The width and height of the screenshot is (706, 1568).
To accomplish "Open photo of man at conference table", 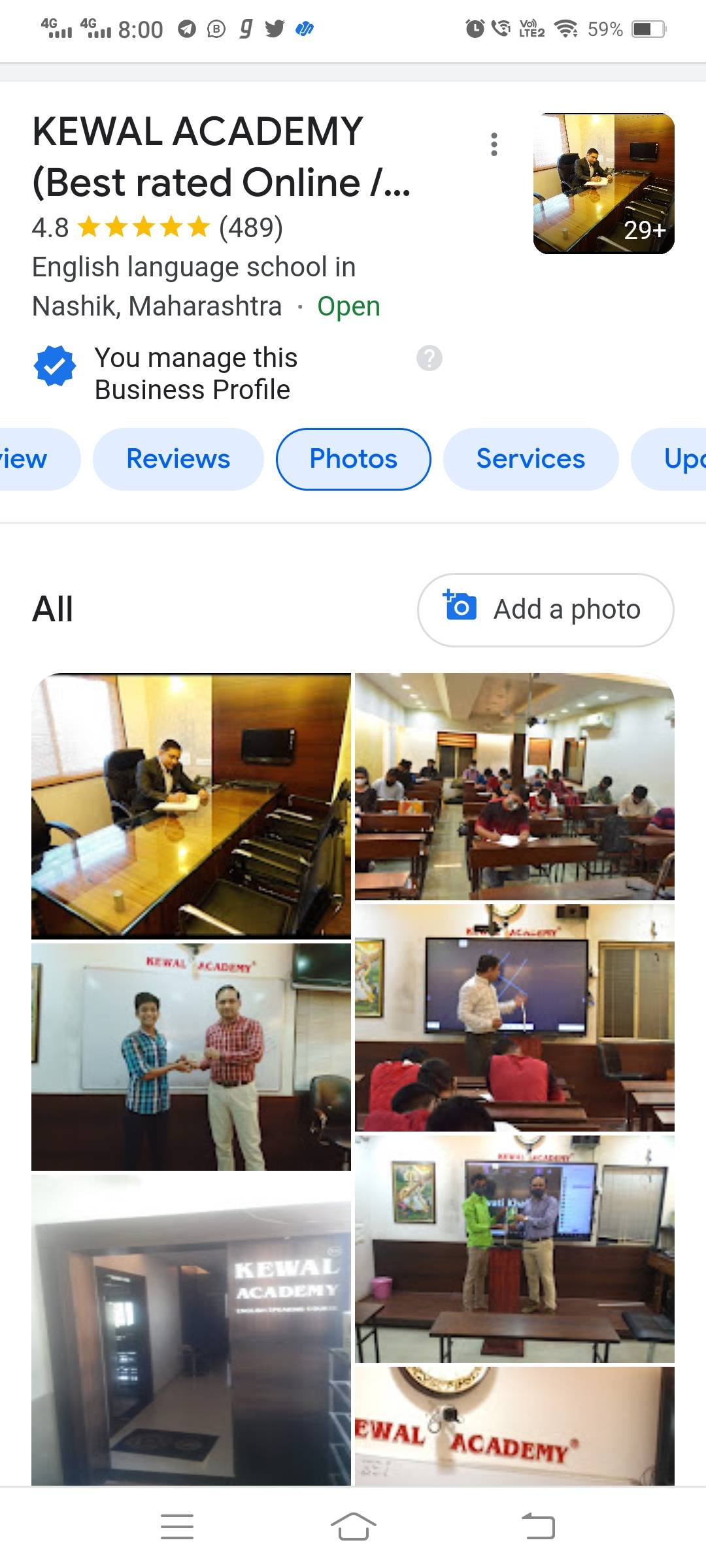I will 191,806.
